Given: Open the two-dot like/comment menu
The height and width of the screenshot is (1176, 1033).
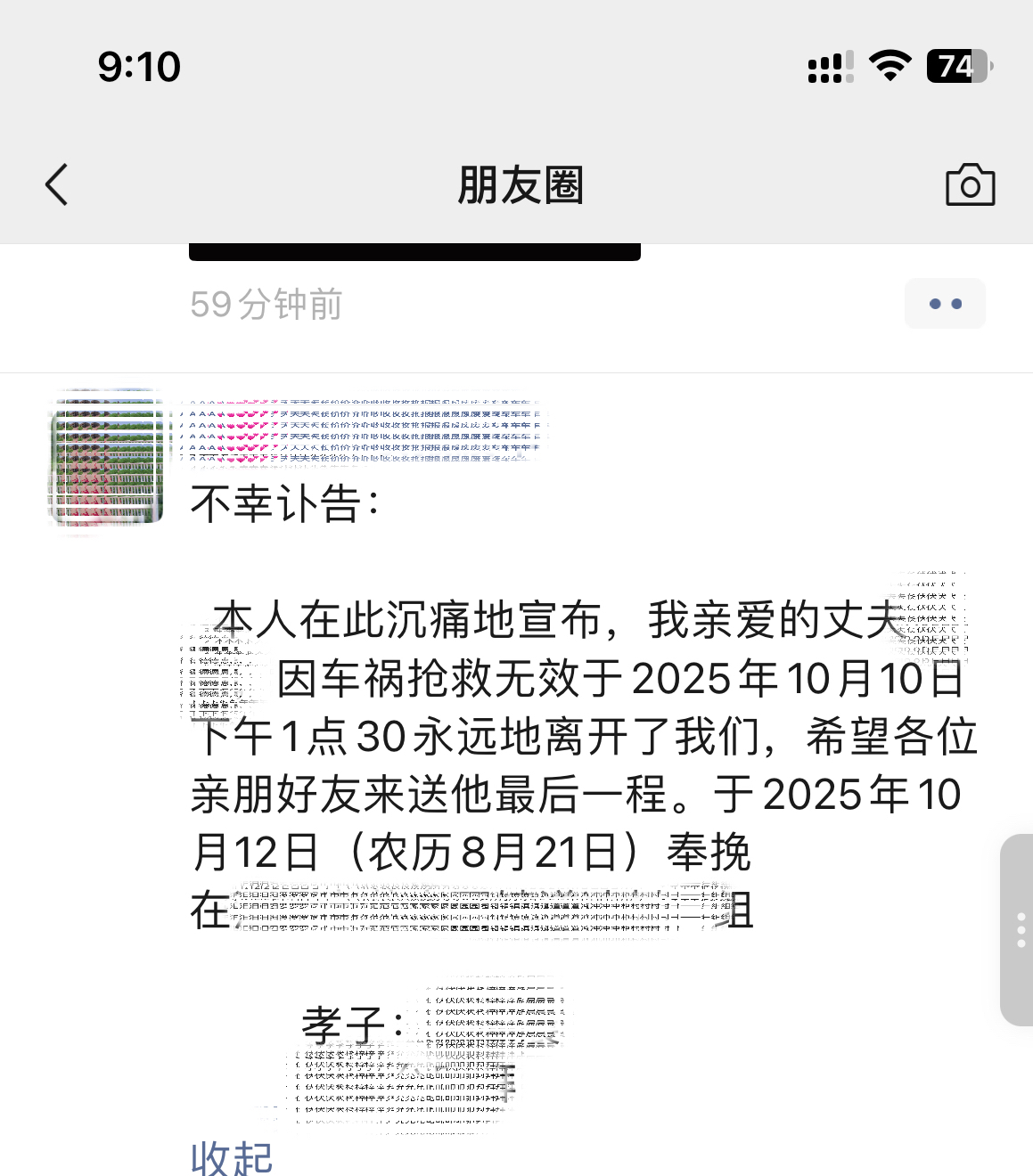Looking at the screenshot, I should click(945, 304).
